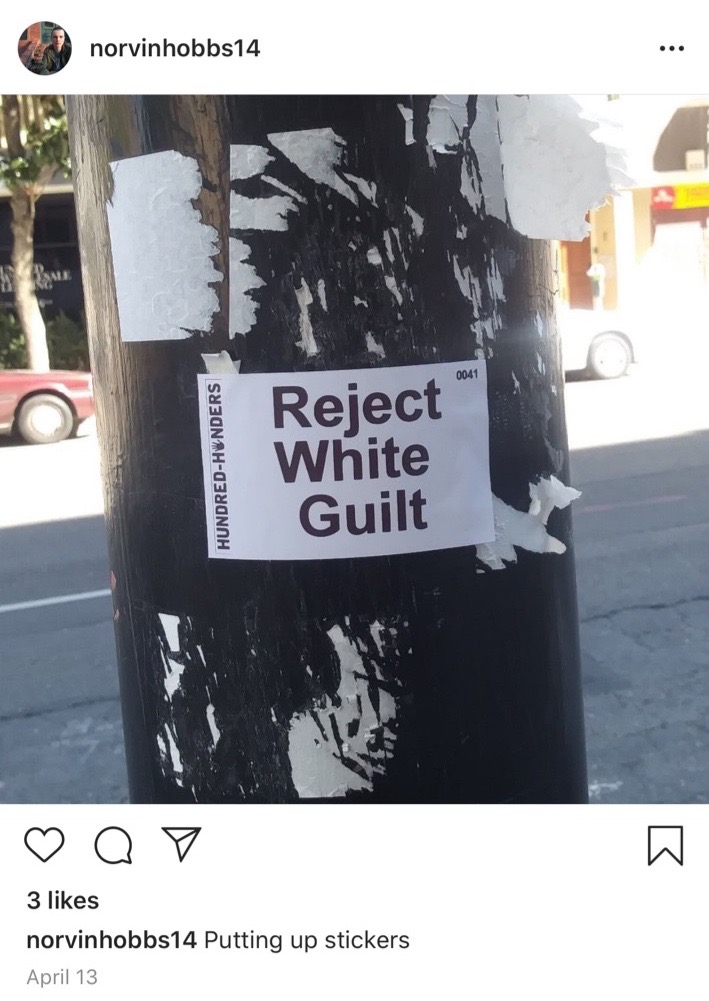Share the post via paper plane icon
Screen dimensions: 709x1001
coord(181,844)
